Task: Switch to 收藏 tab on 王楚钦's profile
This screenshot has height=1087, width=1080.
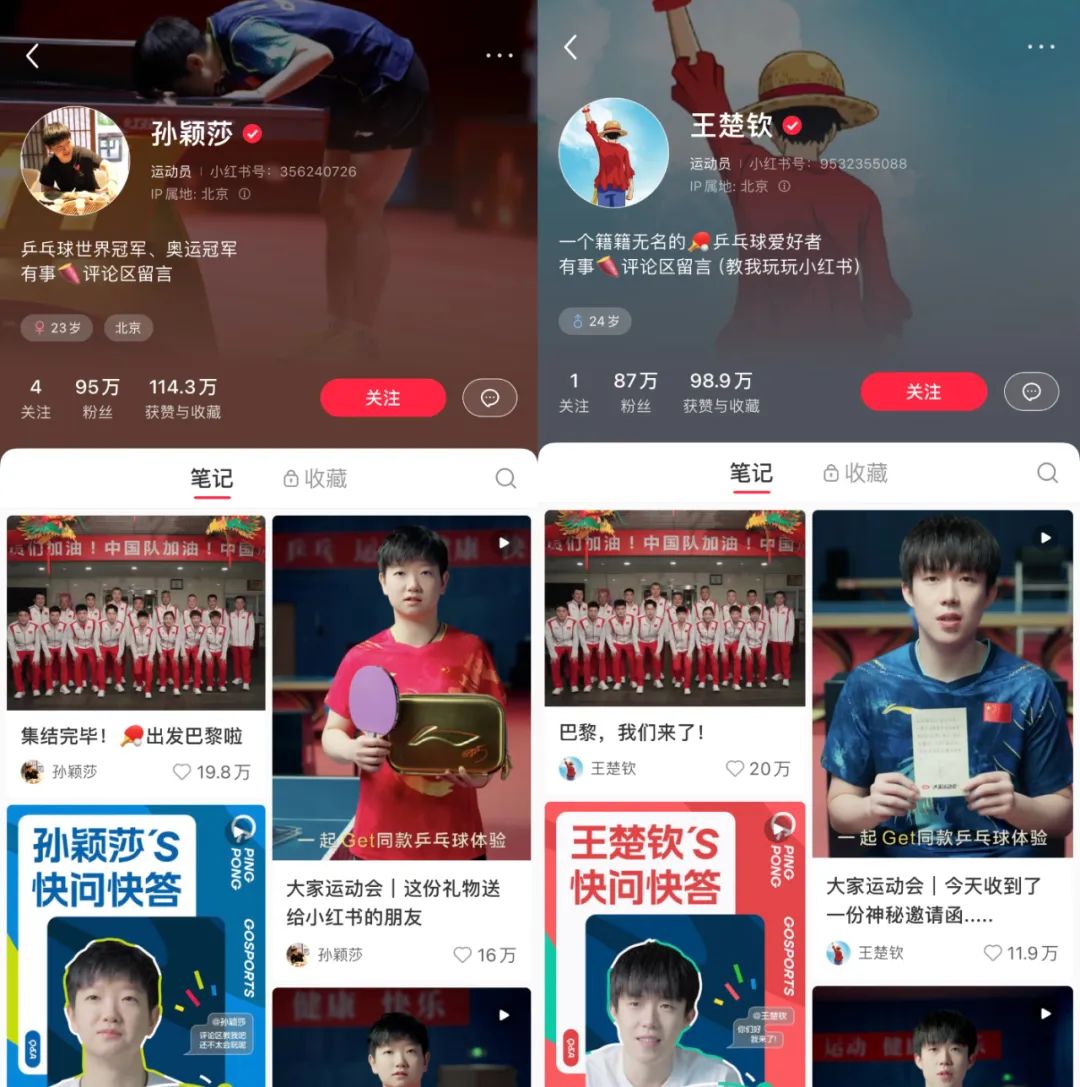Action: tap(855, 473)
